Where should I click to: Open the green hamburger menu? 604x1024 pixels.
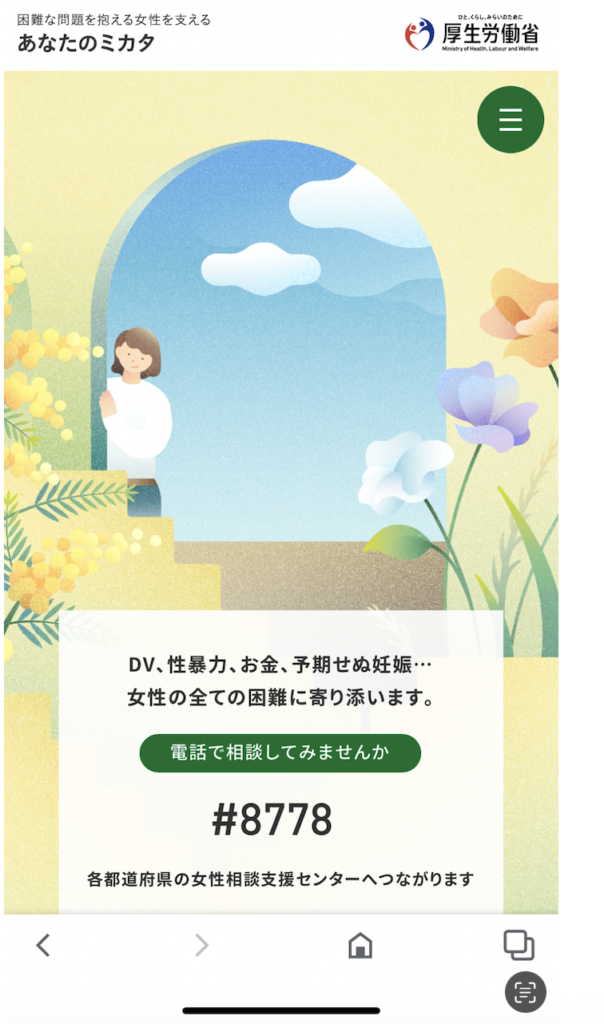tap(510, 120)
